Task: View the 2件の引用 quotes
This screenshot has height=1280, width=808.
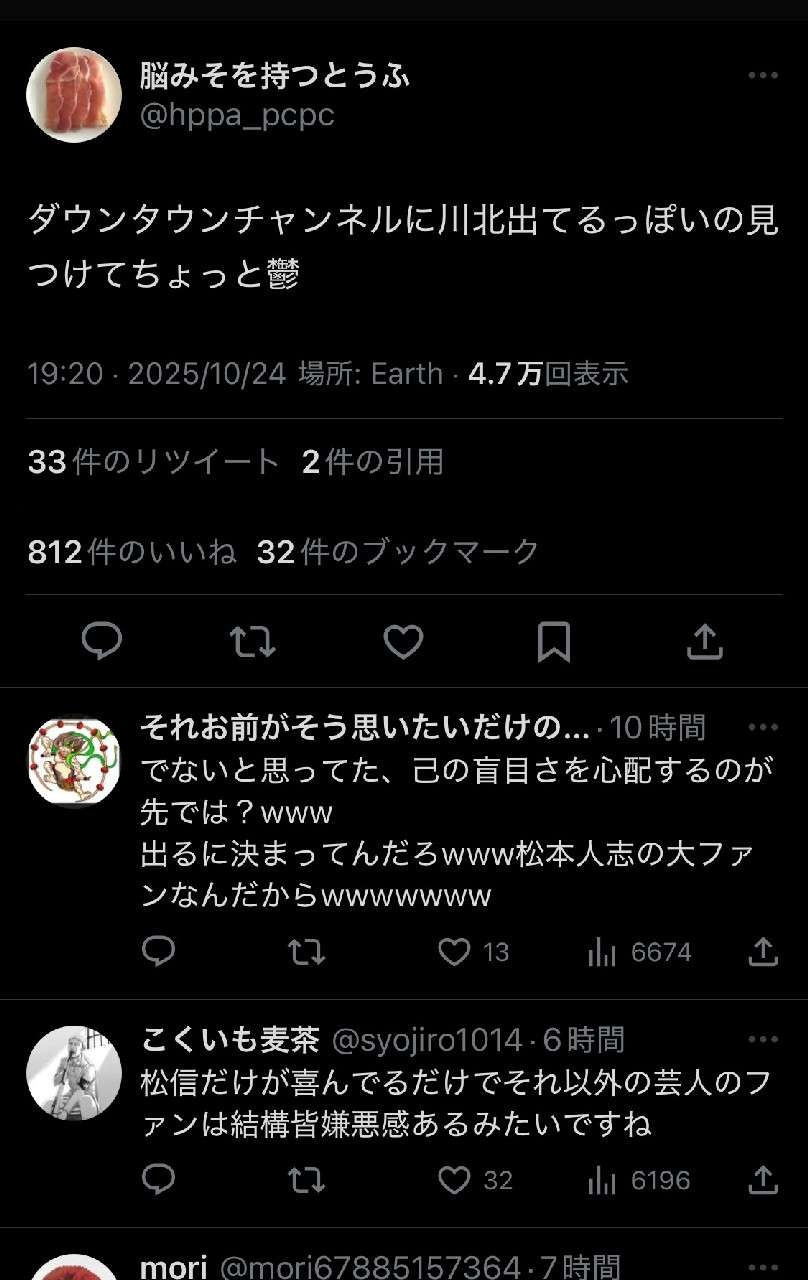Action: (x=372, y=462)
